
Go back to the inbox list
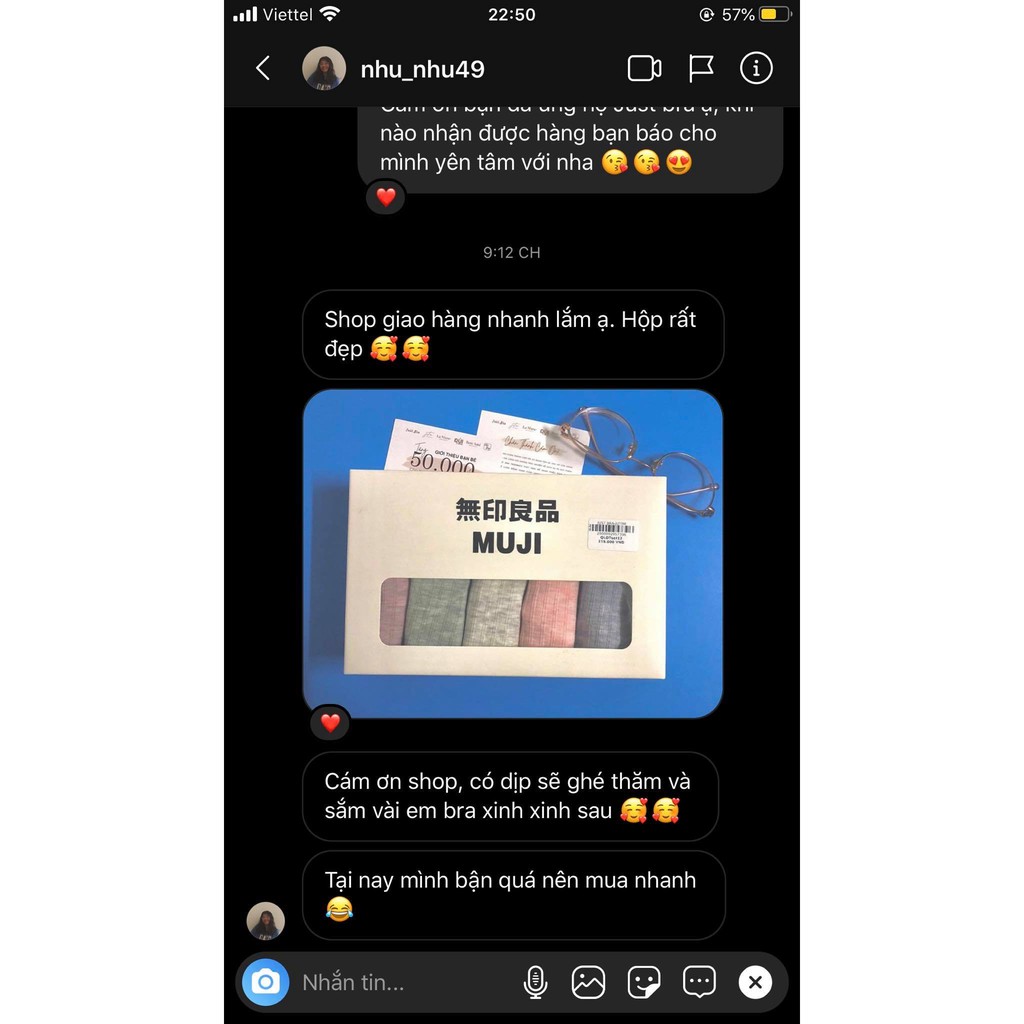coord(263,68)
